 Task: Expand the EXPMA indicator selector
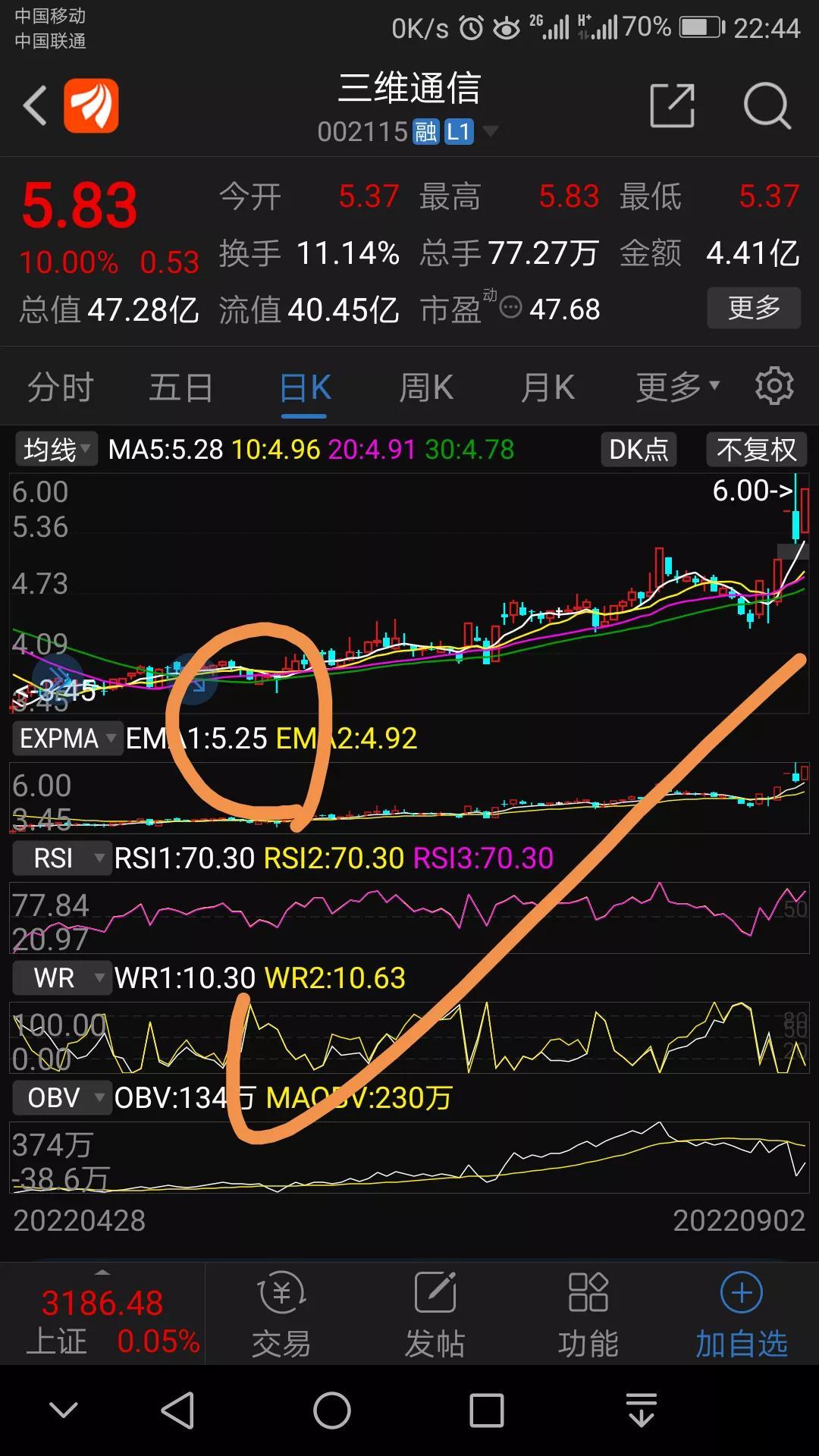tap(67, 737)
